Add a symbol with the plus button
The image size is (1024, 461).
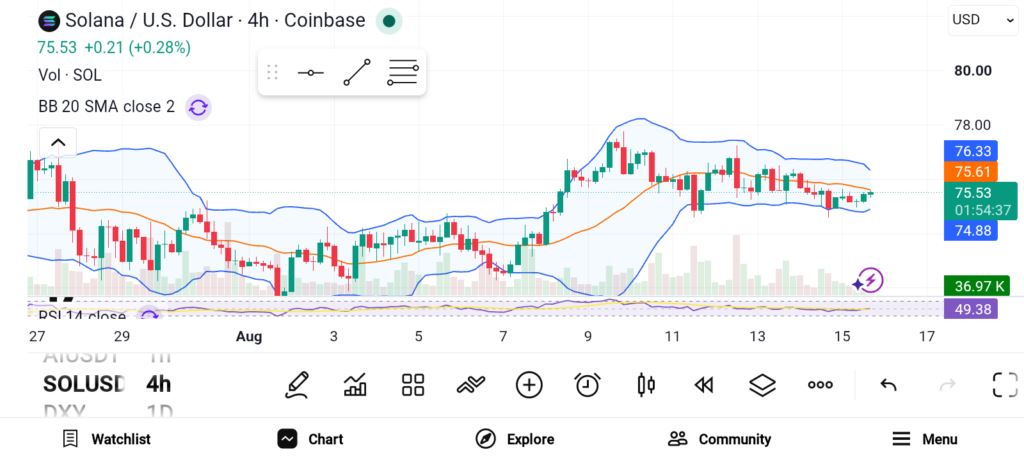coord(529,385)
